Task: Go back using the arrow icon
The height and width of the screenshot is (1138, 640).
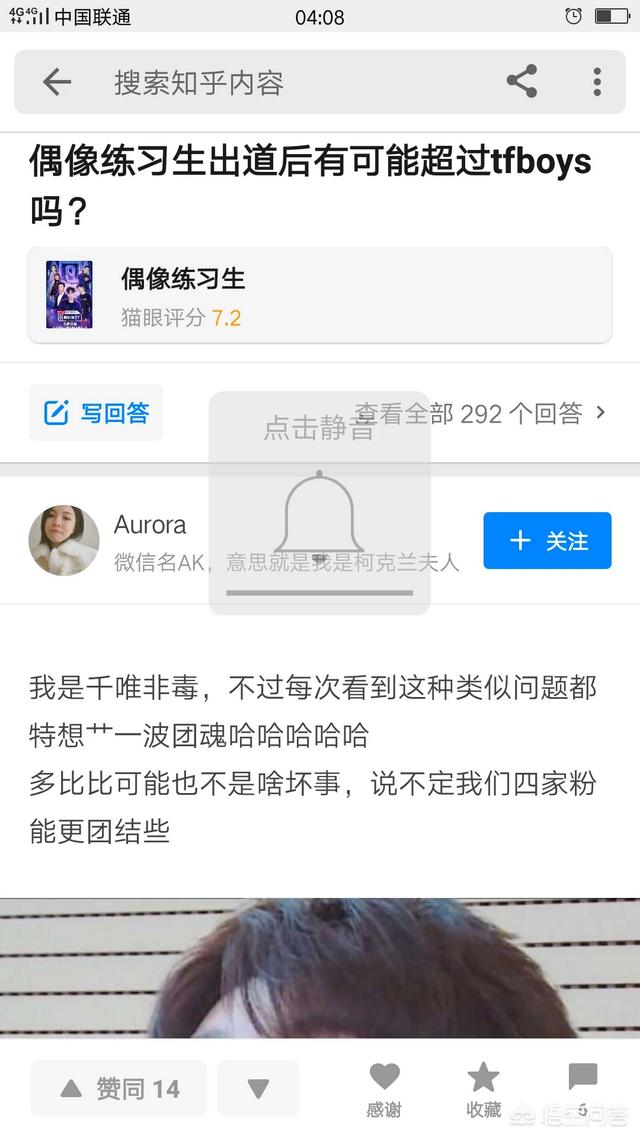Action: (57, 82)
